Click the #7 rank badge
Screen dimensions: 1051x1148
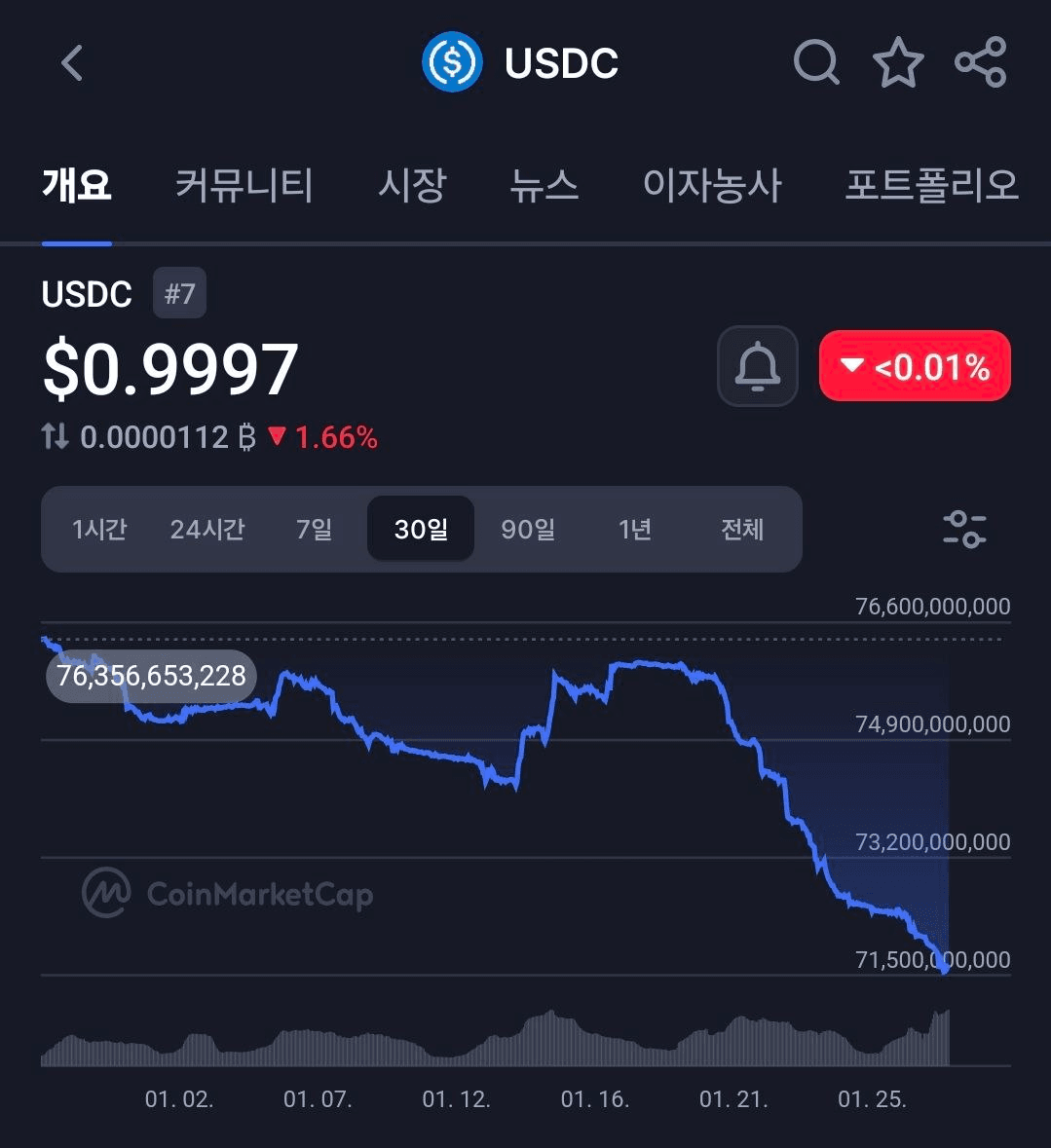180,292
